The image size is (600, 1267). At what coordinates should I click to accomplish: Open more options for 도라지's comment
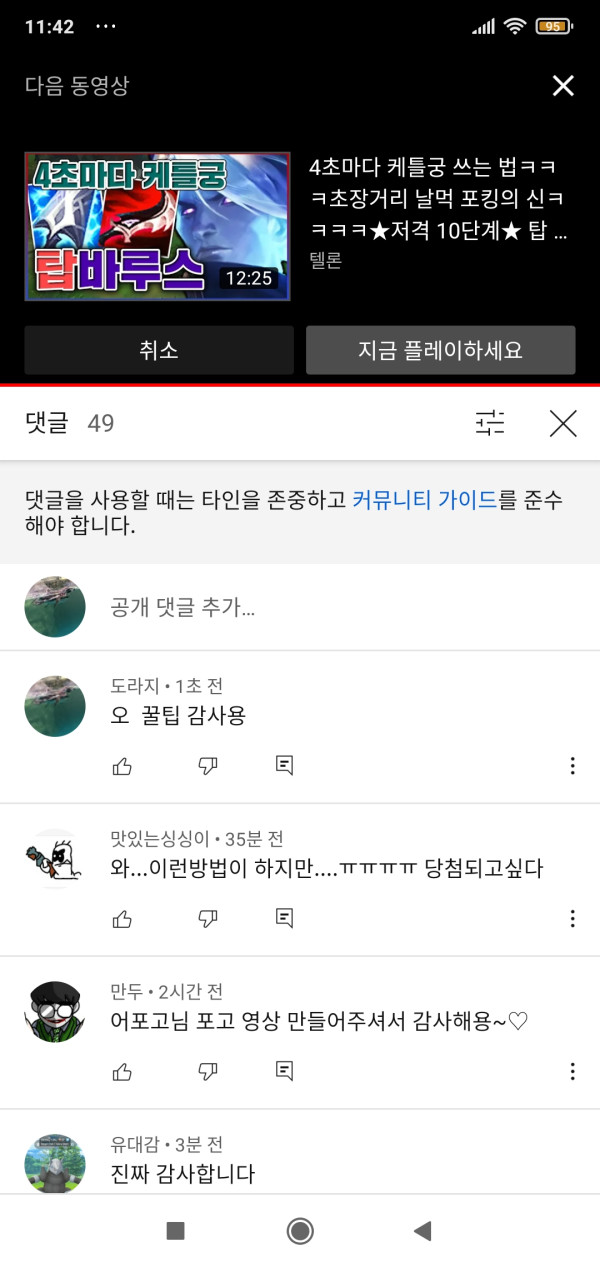click(572, 766)
